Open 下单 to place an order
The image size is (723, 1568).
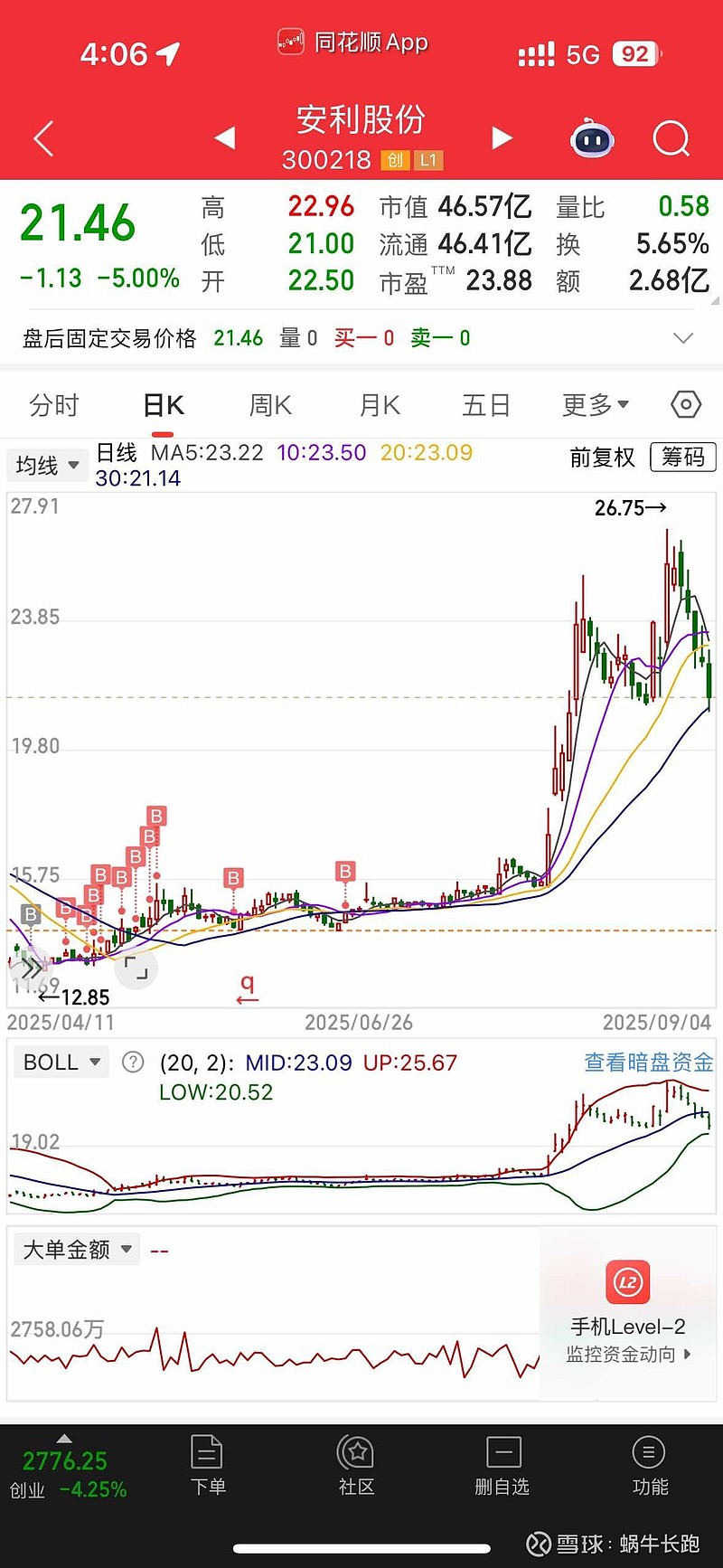pos(208,1465)
